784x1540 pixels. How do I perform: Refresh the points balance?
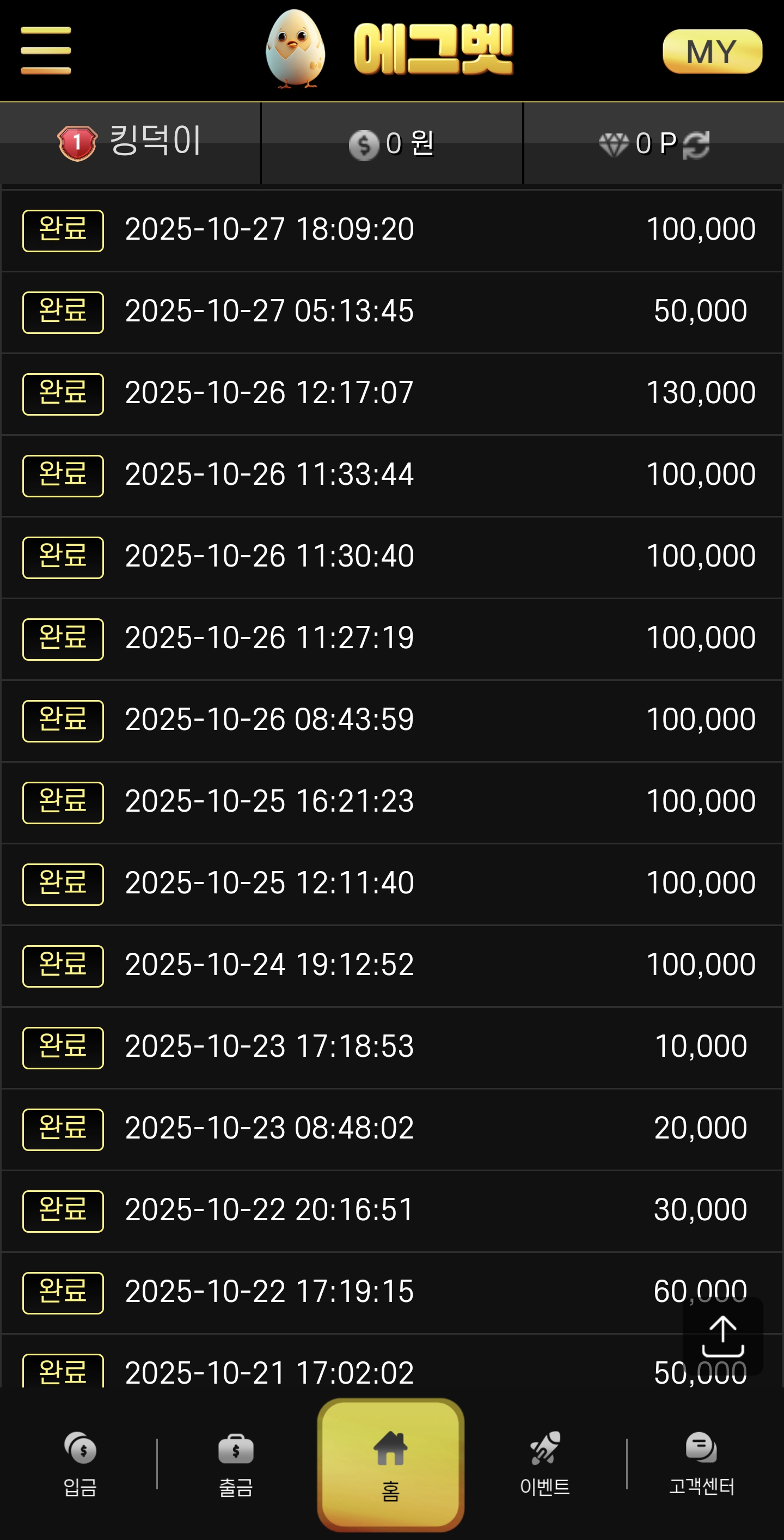coord(696,145)
